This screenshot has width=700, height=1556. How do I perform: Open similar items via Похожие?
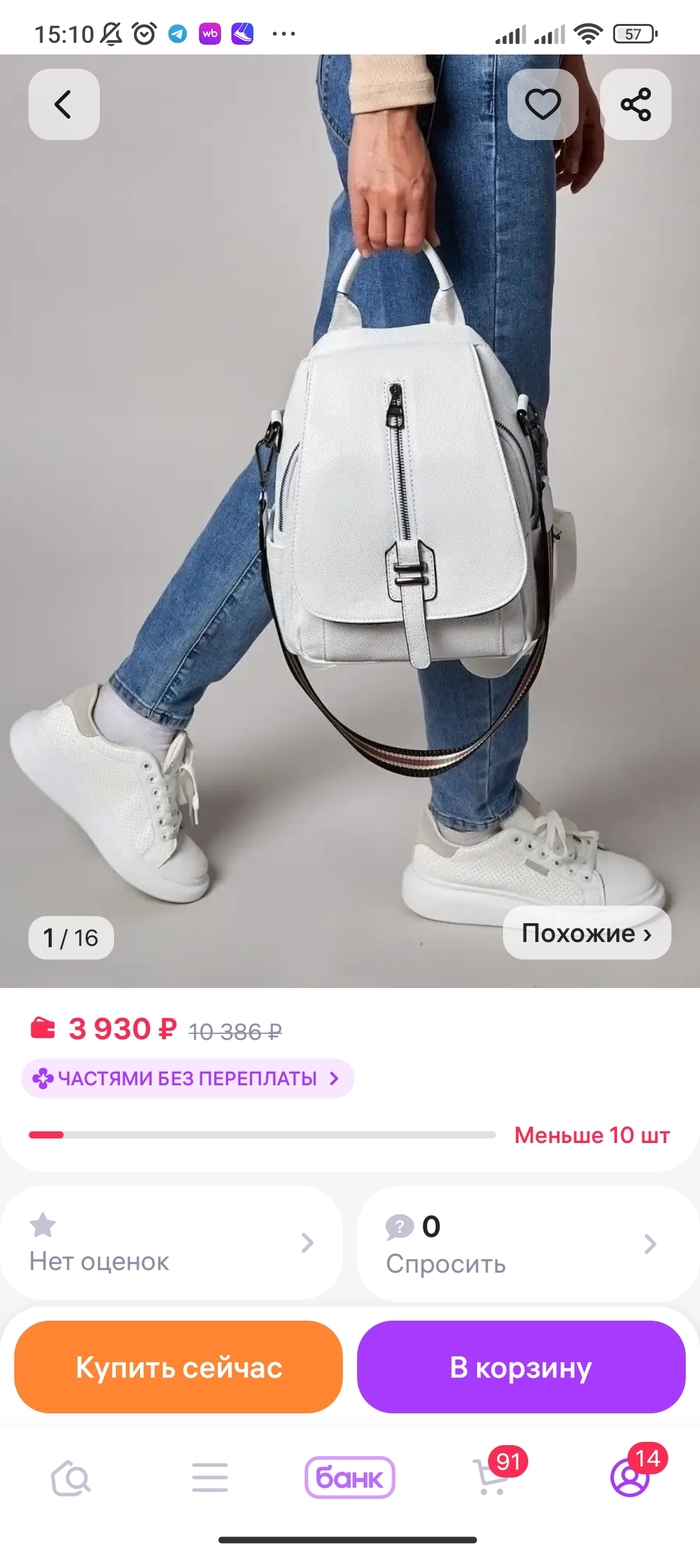coord(586,934)
